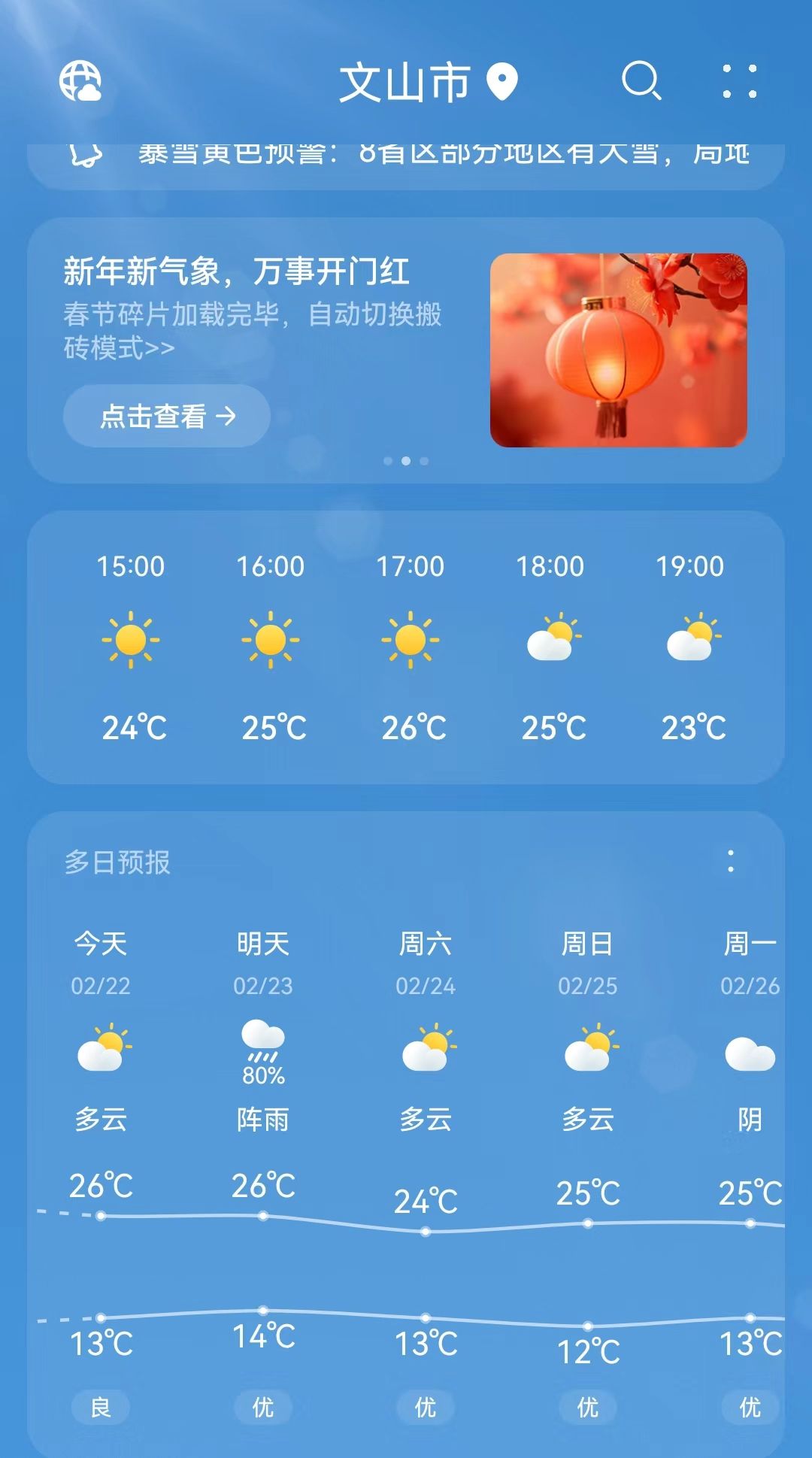
Task: Search for a city
Action: pyautogui.click(x=641, y=80)
